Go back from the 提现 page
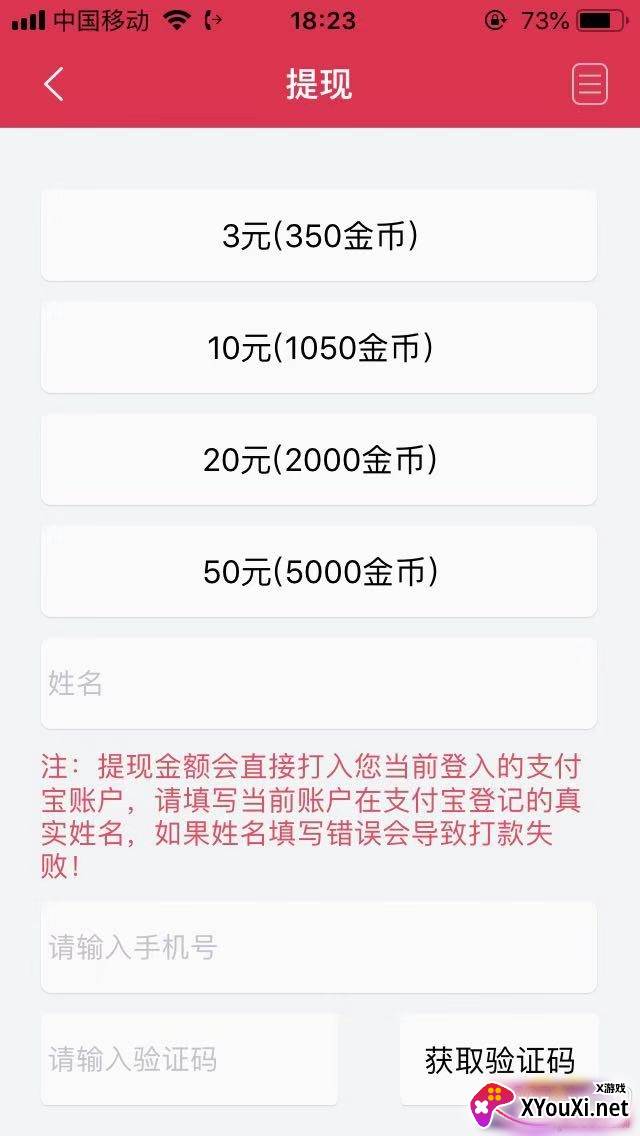The height and width of the screenshot is (1136, 640). point(54,84)
